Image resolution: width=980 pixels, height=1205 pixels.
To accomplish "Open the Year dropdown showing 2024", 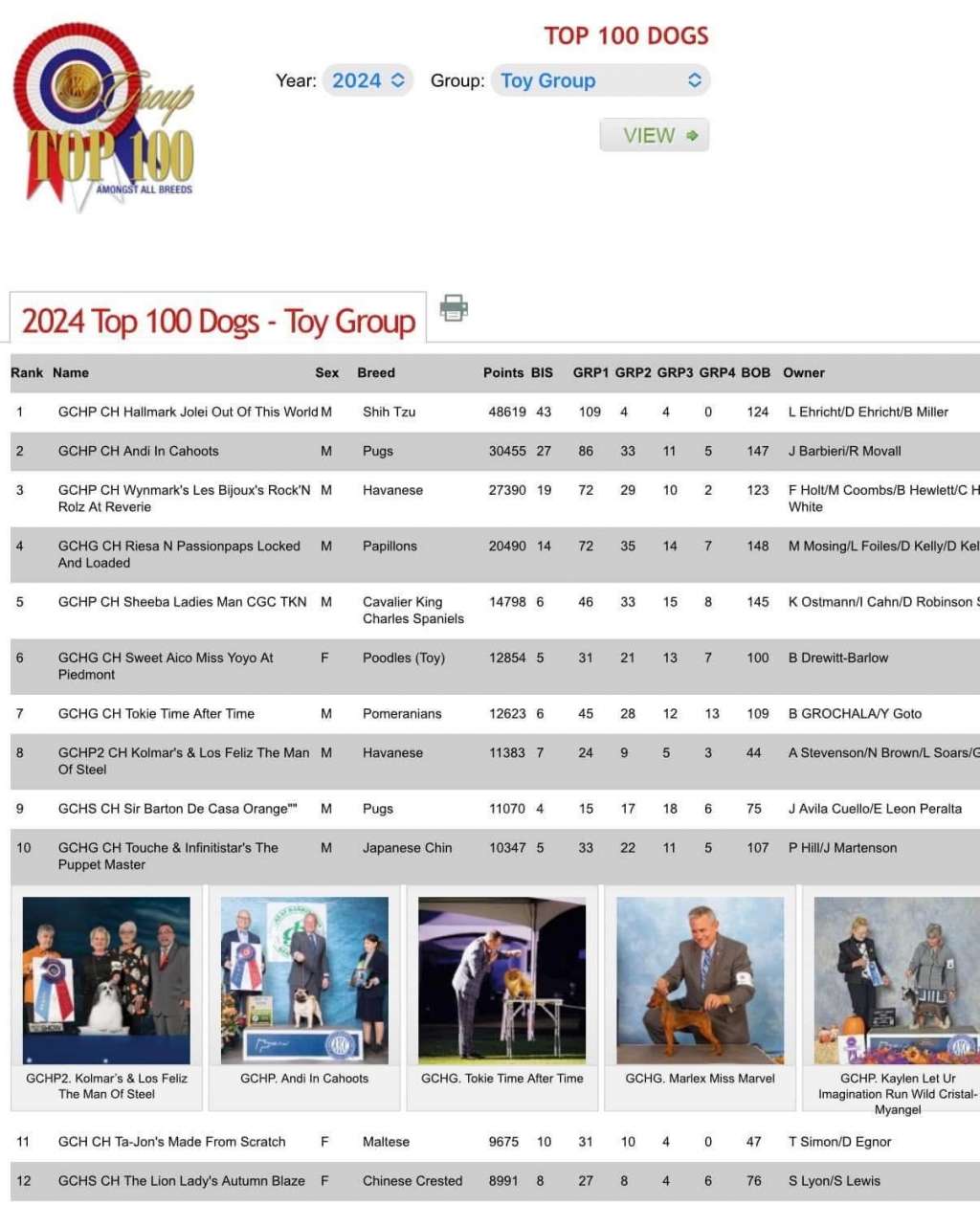I will click(x=367, y=80).
